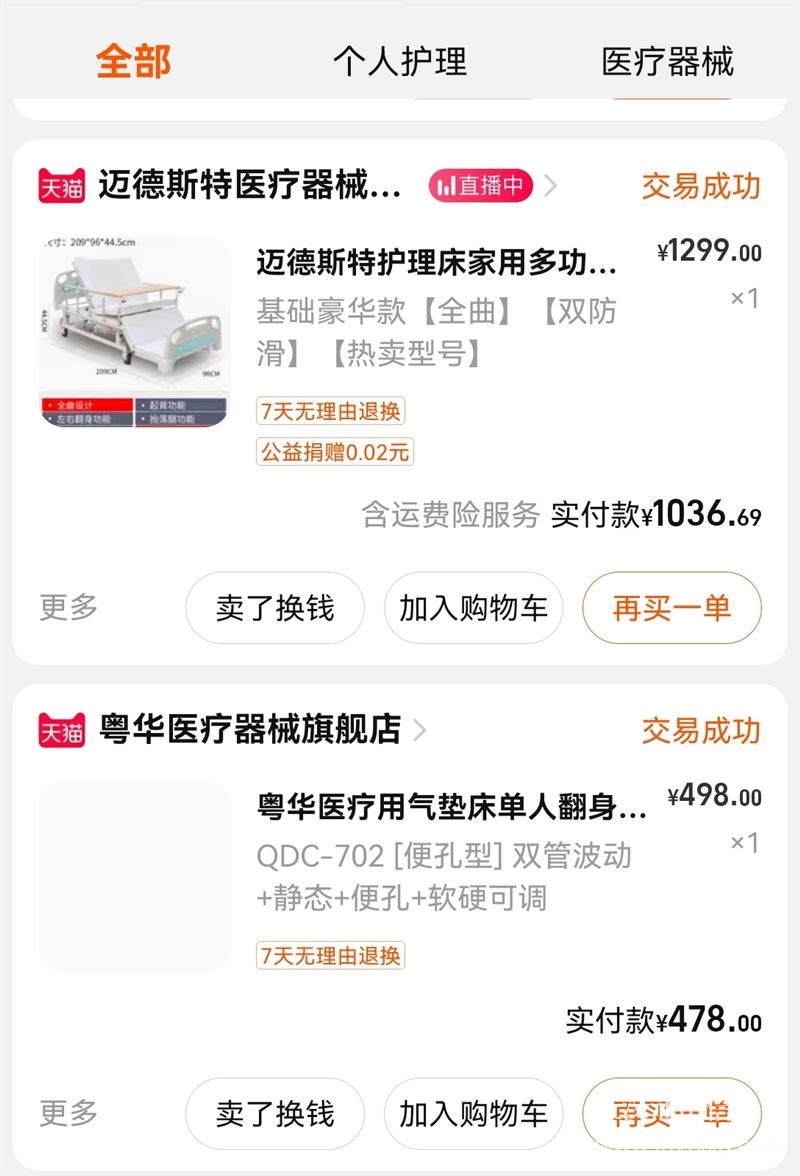Image resolution: width=800 pixels, height=1176 pixels.
Task: Add the 粤华气垫床 to cart via 加入购物车
Action: point(473,1113)
